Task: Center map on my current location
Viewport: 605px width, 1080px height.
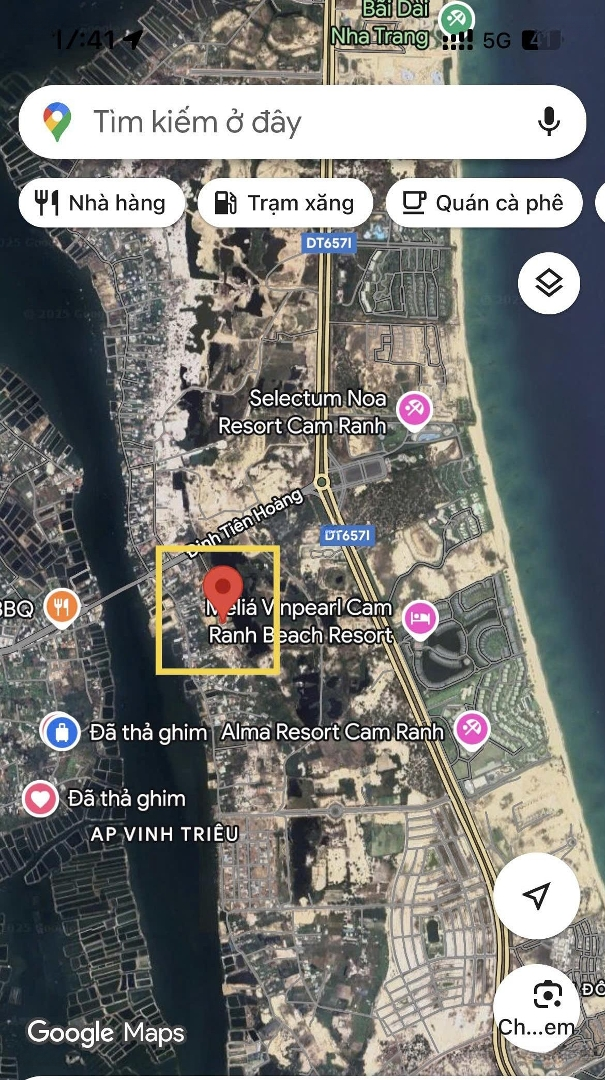Action: pyautogui.click(x=538, y=896)
